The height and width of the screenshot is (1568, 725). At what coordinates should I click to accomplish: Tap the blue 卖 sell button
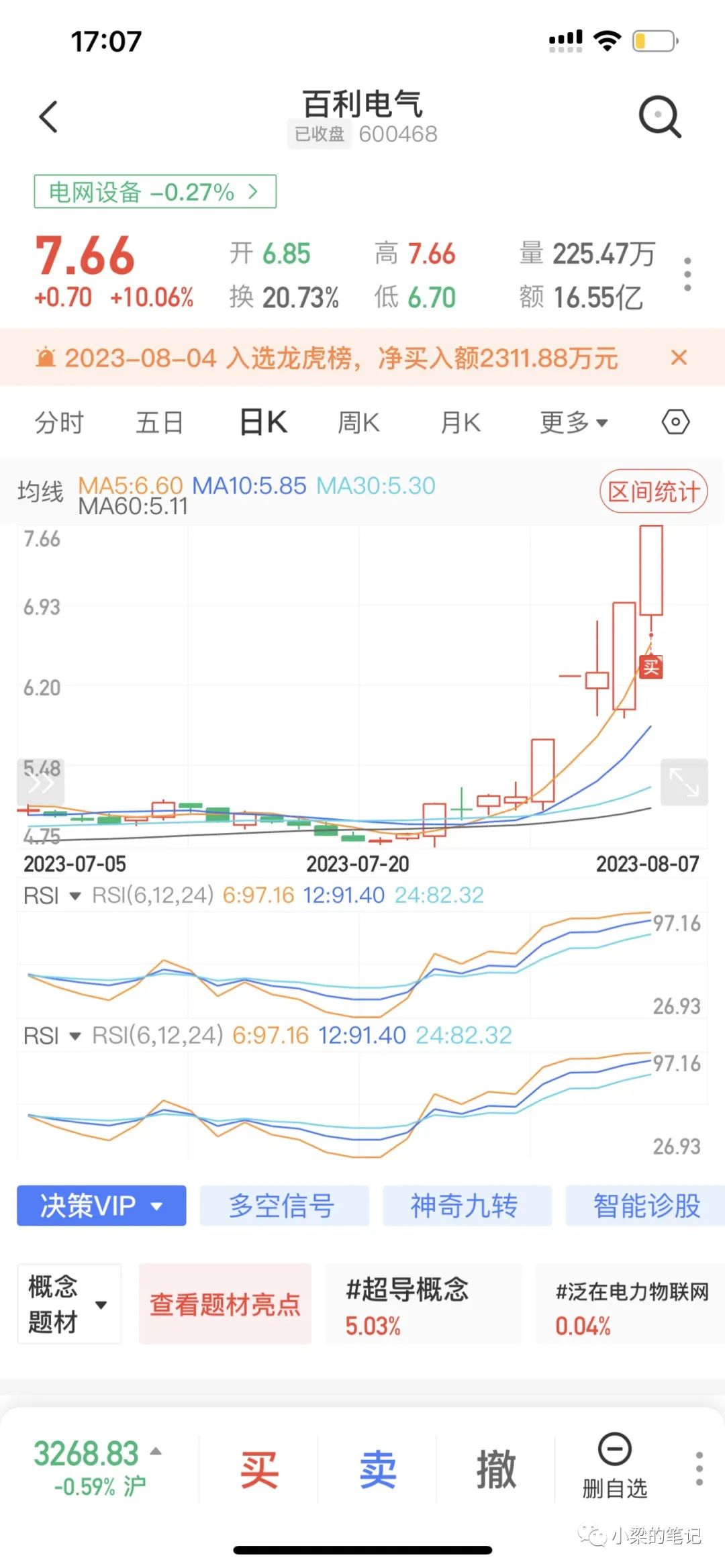coord(378,1470)
